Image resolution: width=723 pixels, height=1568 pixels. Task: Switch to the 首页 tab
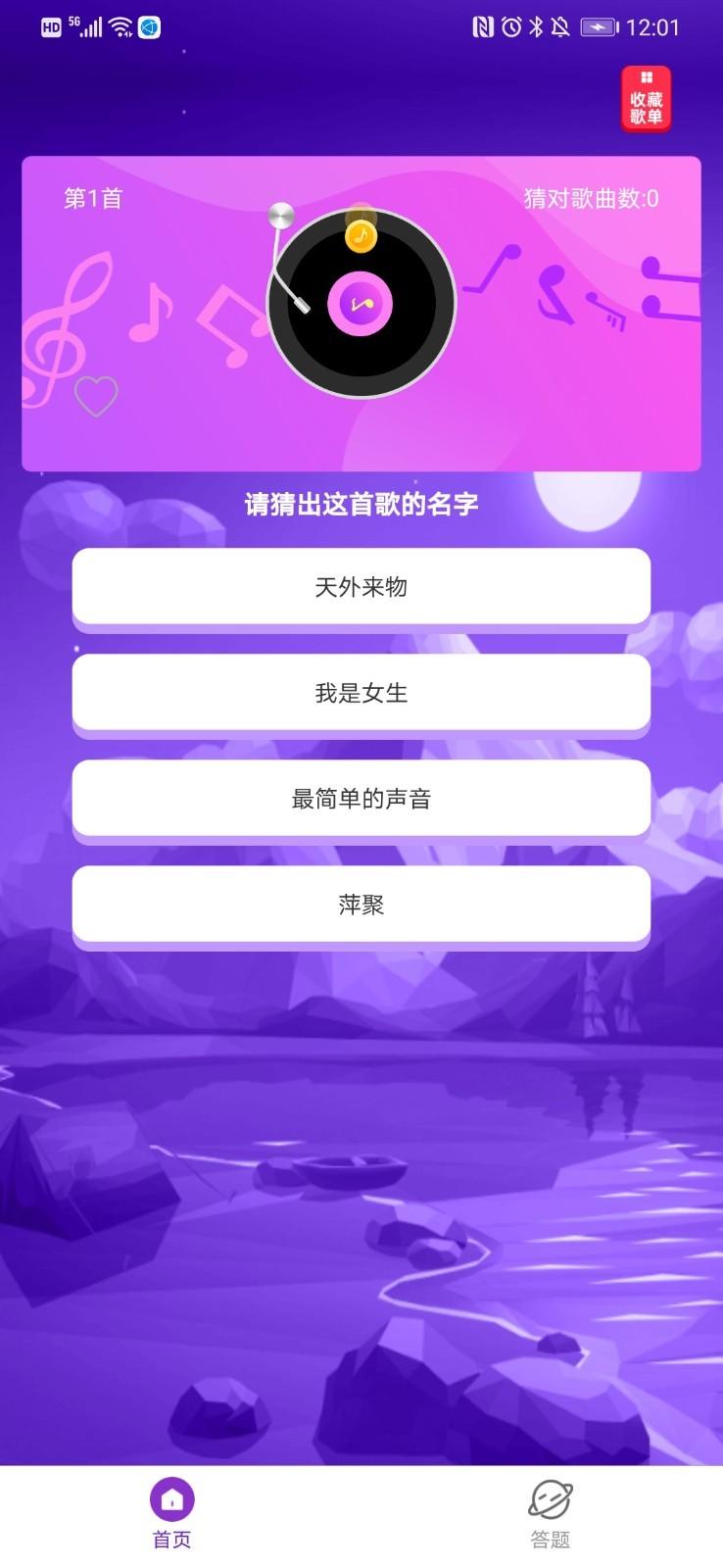172,1514
